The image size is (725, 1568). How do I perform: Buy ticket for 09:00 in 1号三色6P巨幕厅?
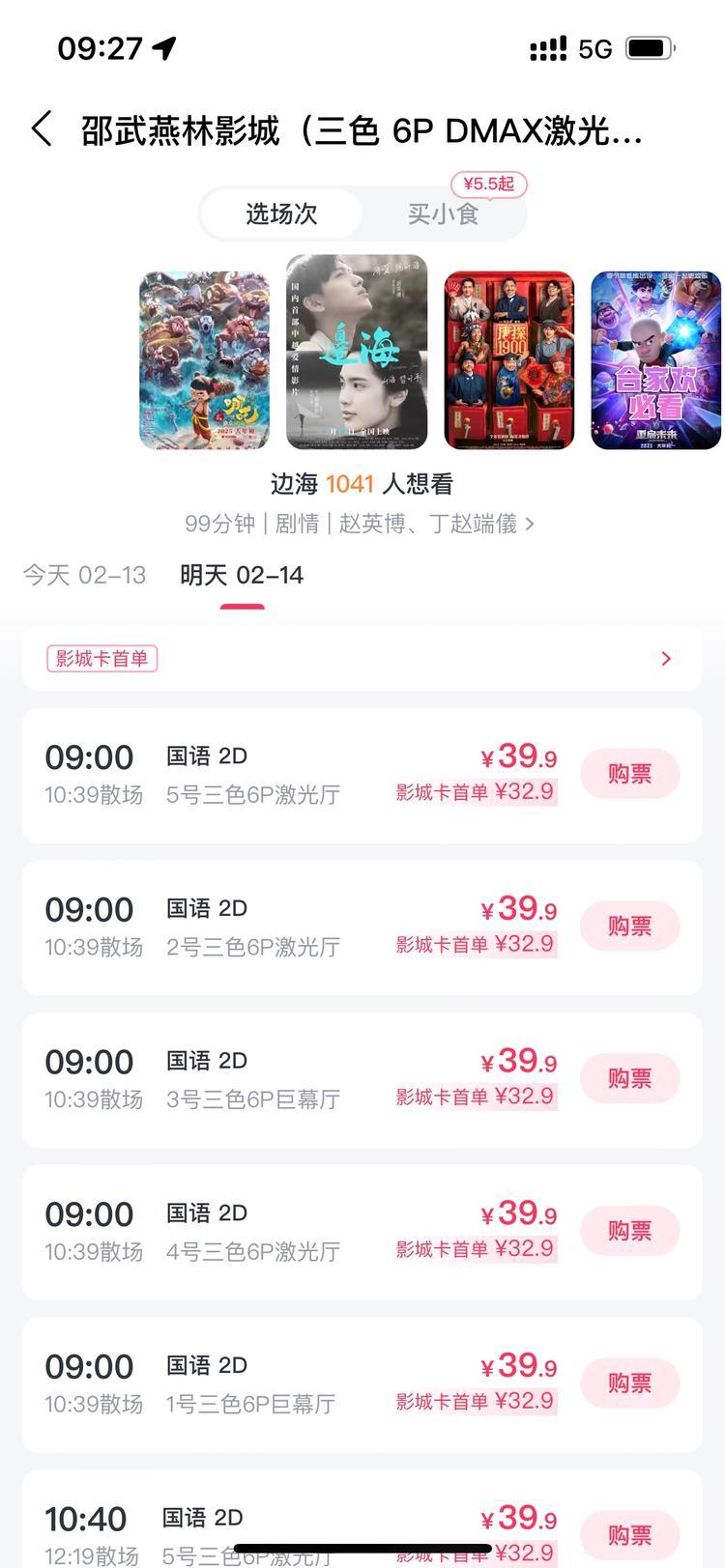click(629, 1383)
